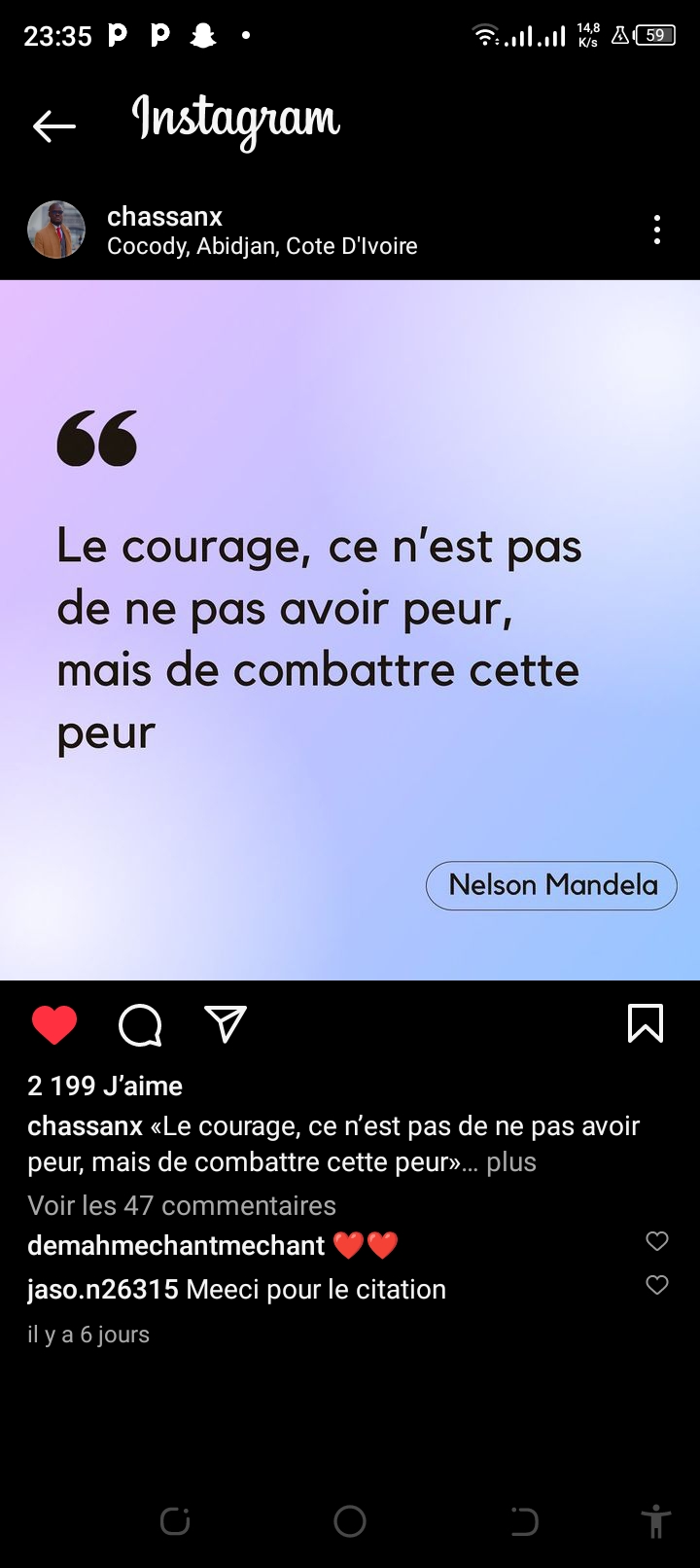
Task: Like demahmechantmechant's comment
Action: (657, 1241)
